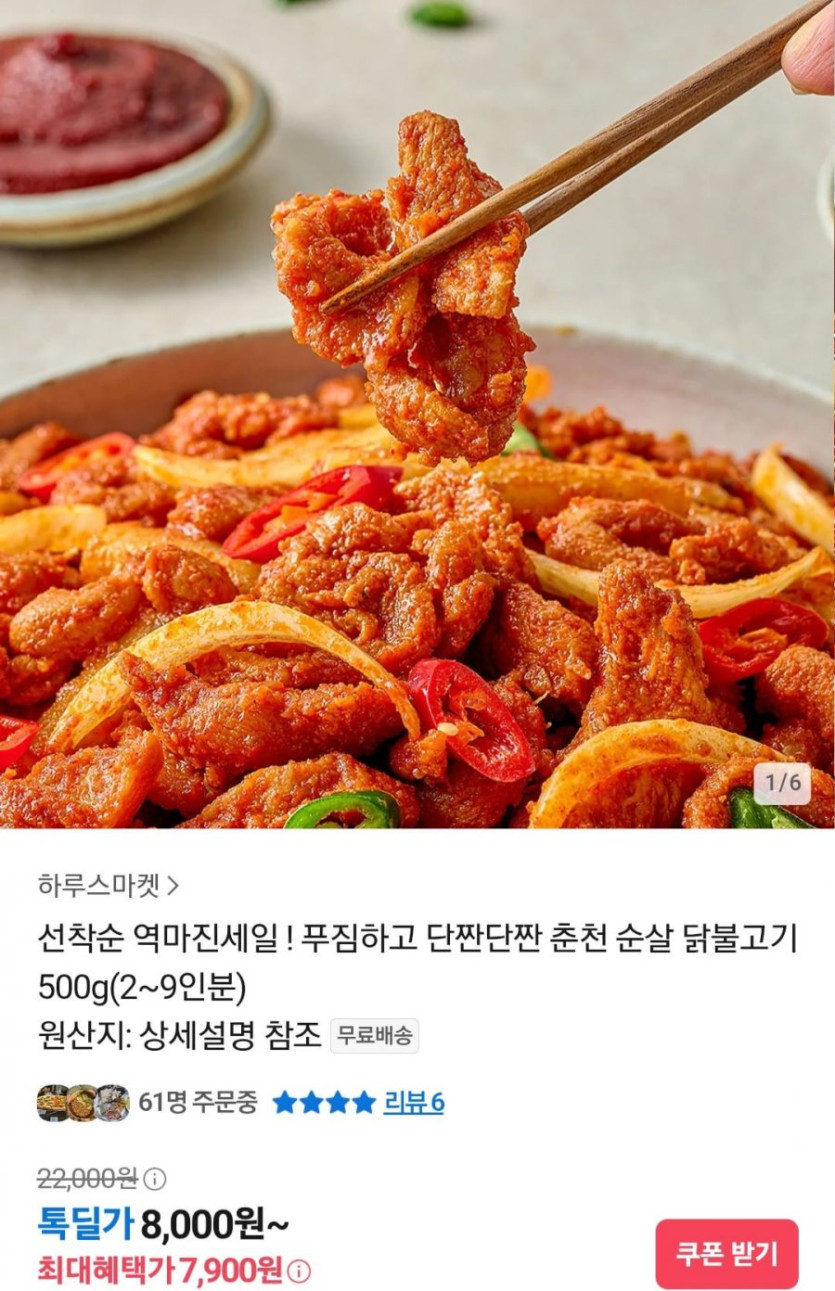The height and width of the screenshot is (1291, 835).
Task: Show info for 최대혜택가 7,900원
Action: 299,1271
